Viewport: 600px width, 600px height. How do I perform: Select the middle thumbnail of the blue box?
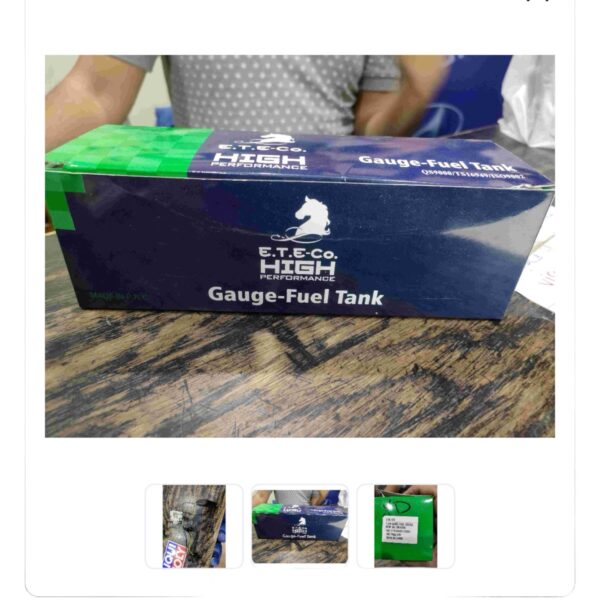tap(300, 526)
